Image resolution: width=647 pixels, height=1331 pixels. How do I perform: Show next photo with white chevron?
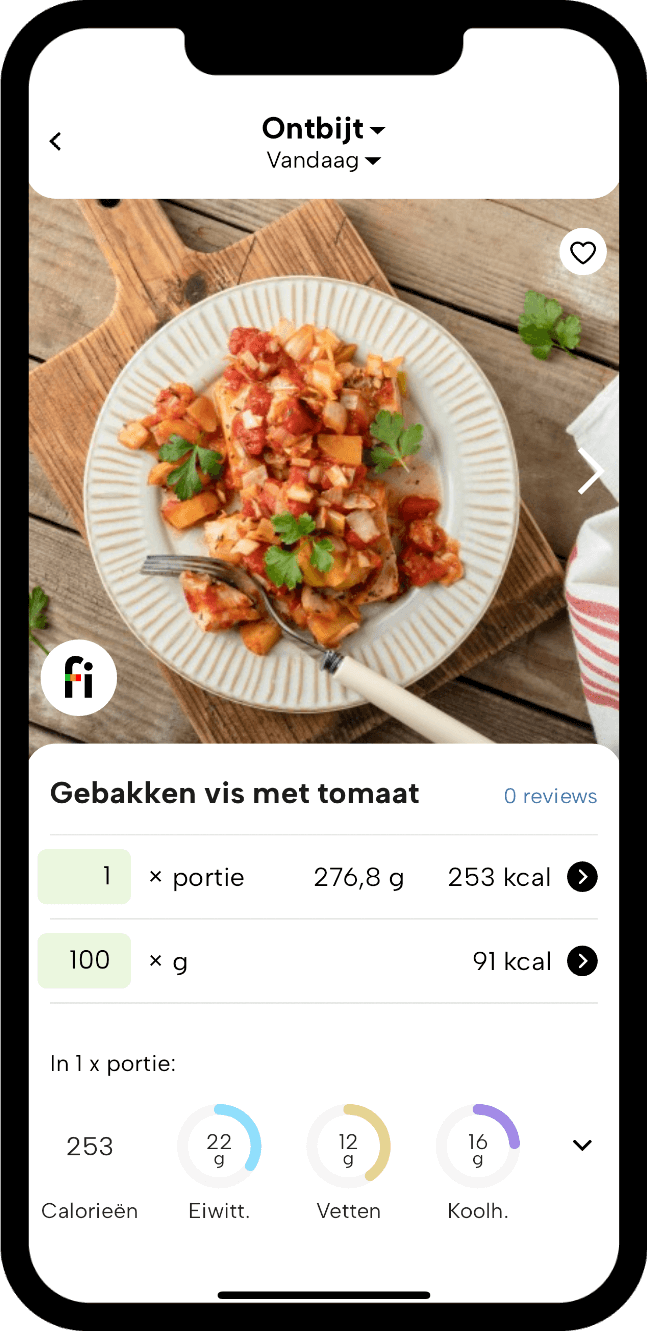[x=590, y=471]
